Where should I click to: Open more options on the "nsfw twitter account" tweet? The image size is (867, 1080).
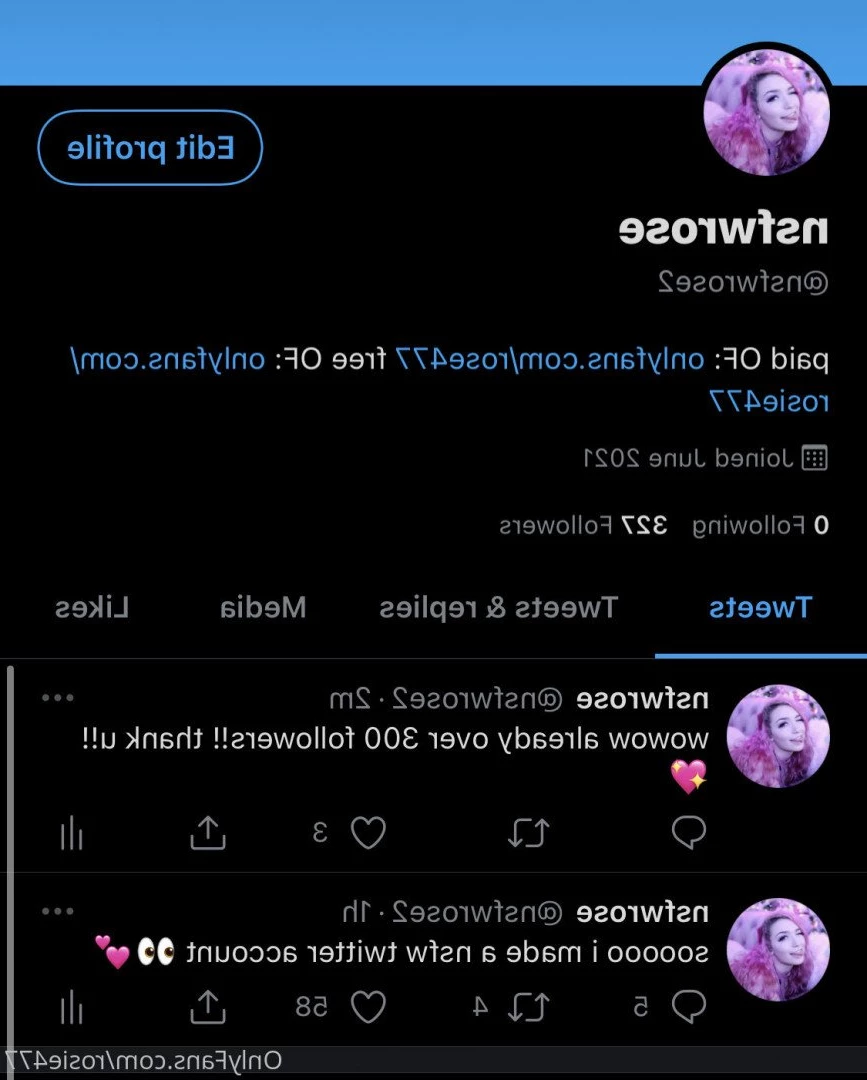point(58,911)
